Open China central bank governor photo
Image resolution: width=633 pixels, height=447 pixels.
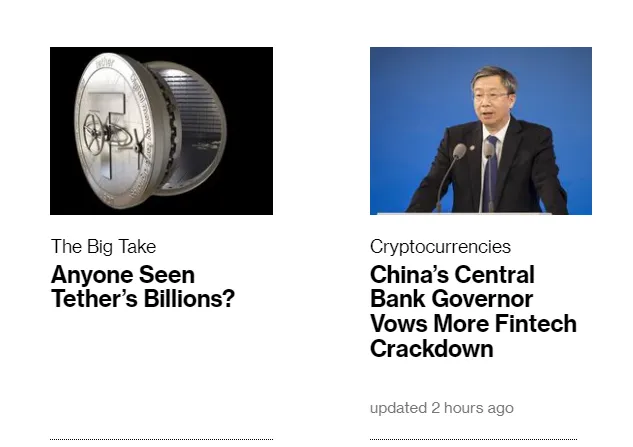[480, 131]
